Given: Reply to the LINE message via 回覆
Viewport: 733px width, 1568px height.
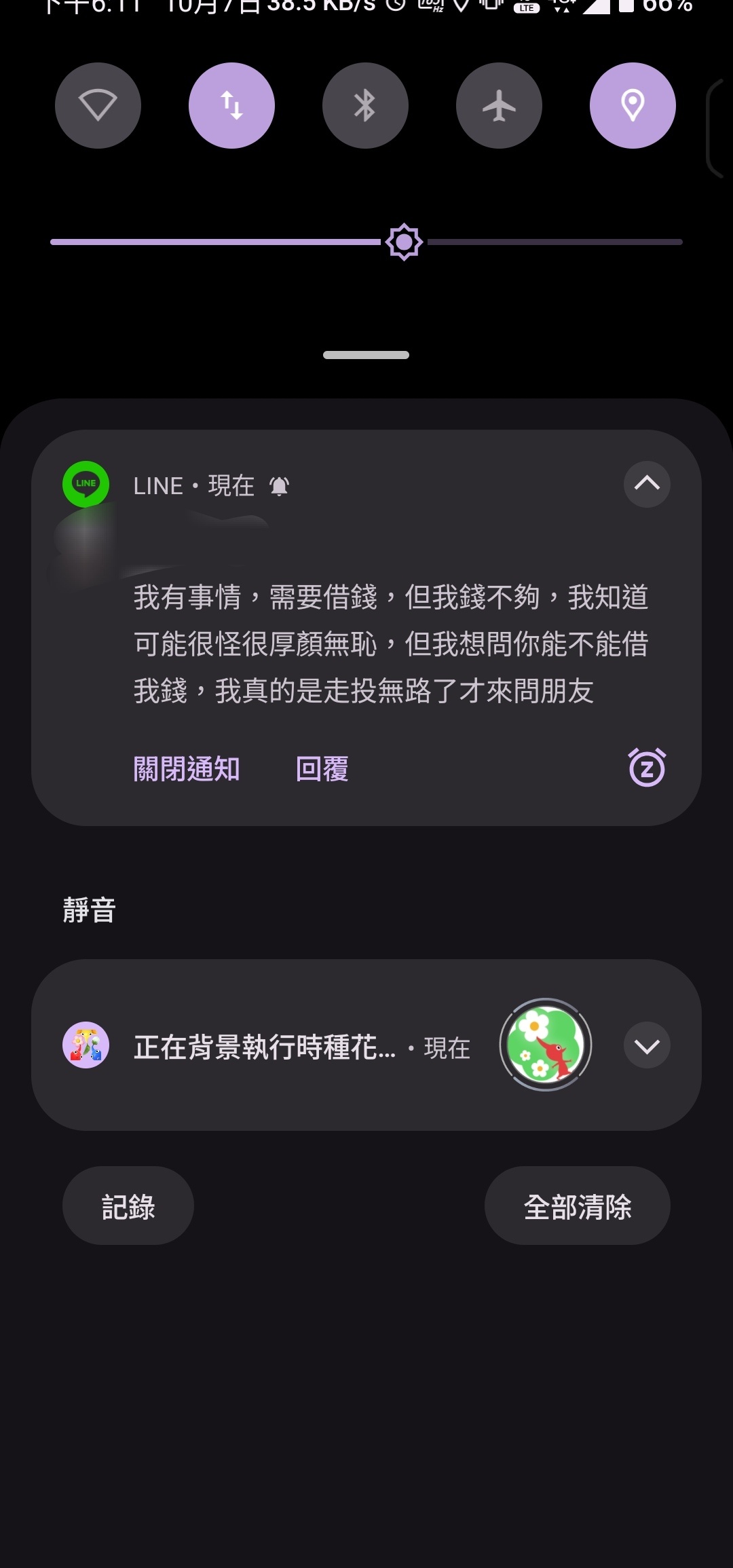Looking at the screenshot, I should pyautogui.click(x=322, y=769).
